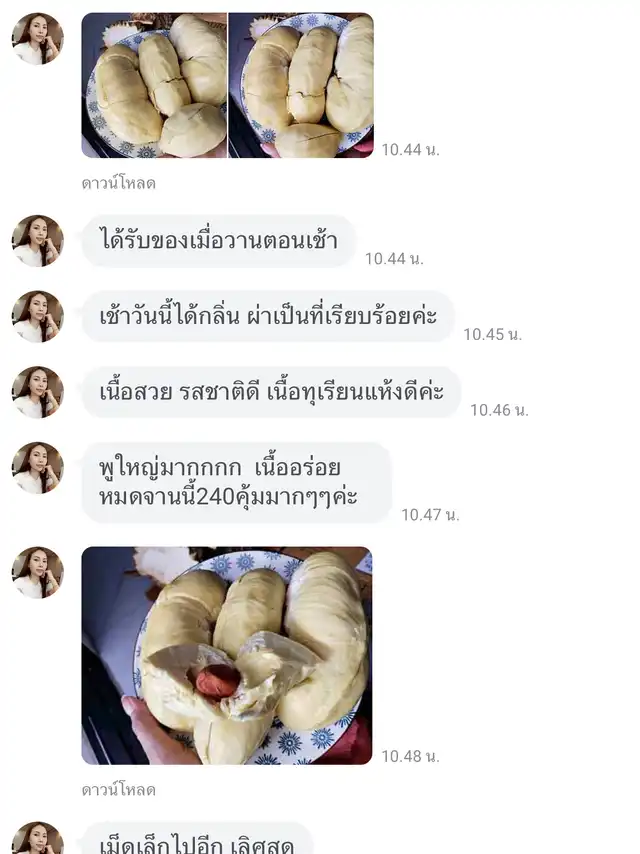The width and height of the screenshot is (640, 854).
Task: Open sender's profile picture beside the 10.45 message
Action: click(37, 316)
